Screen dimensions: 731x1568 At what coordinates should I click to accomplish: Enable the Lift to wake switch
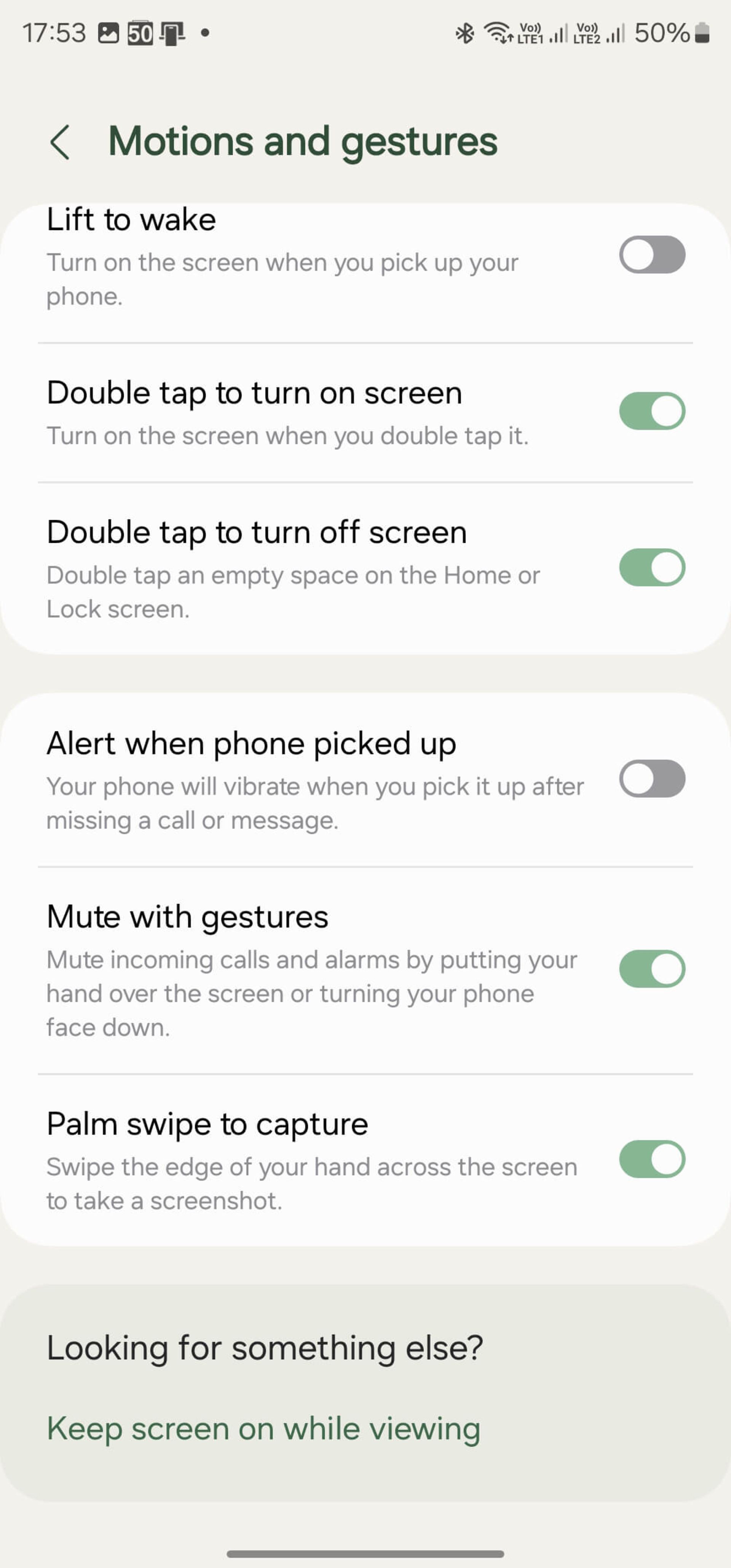(652, 254)
